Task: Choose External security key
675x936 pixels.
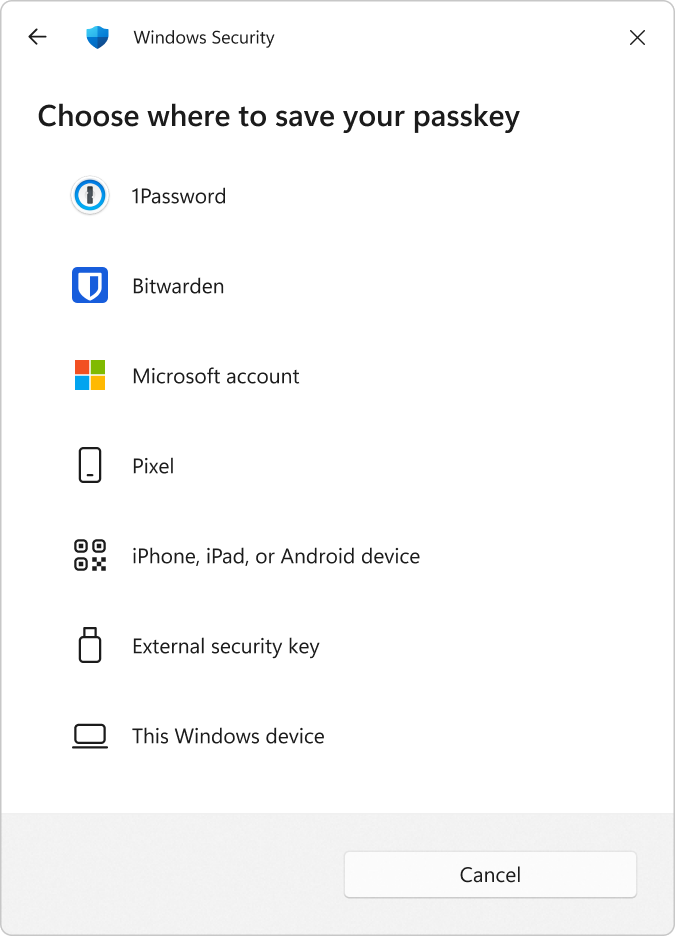Action: click(x=225, y=646)
